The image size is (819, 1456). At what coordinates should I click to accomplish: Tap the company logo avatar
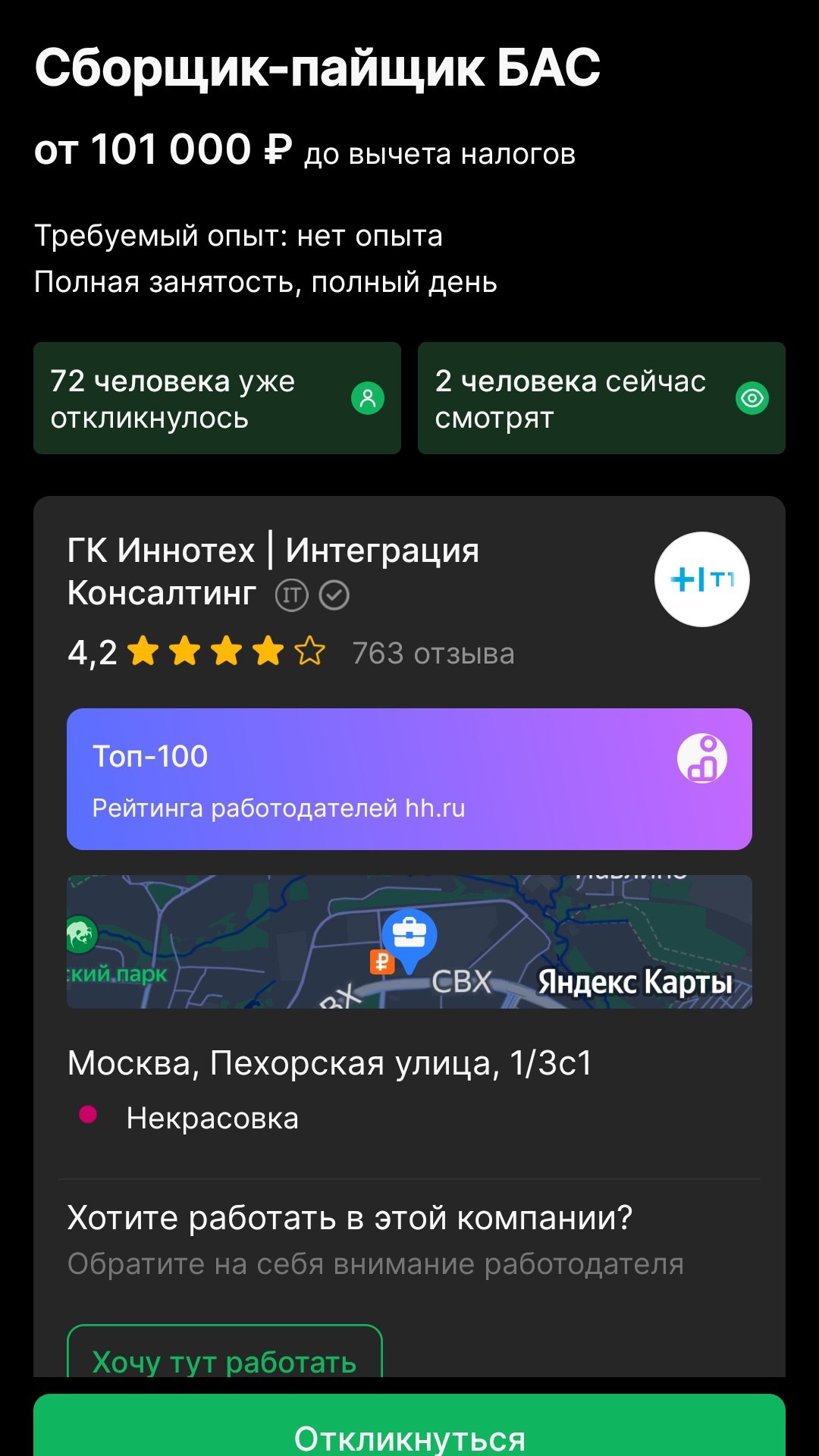click(x=701, y=579)
